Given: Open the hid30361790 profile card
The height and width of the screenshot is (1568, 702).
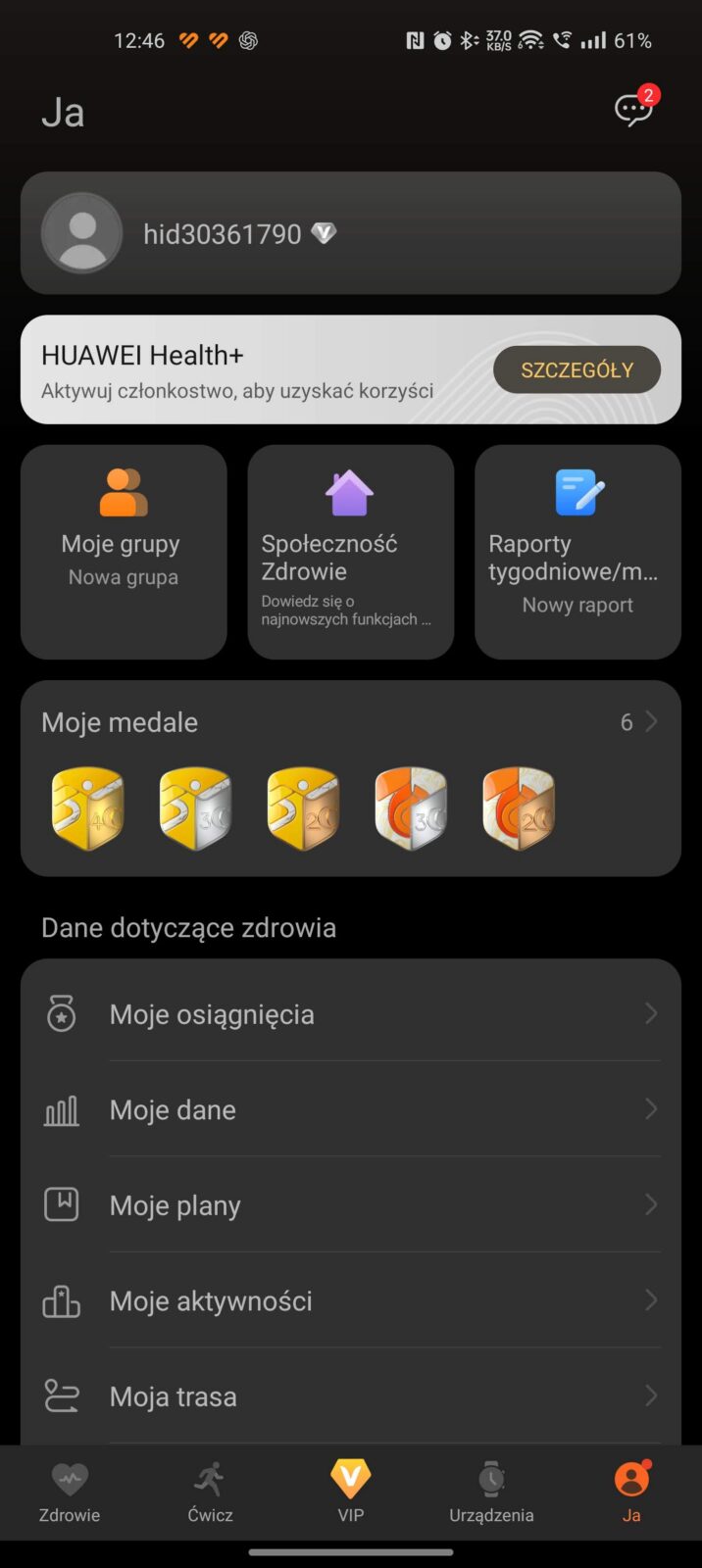Looking at the screenshot, I should [350, 233].
